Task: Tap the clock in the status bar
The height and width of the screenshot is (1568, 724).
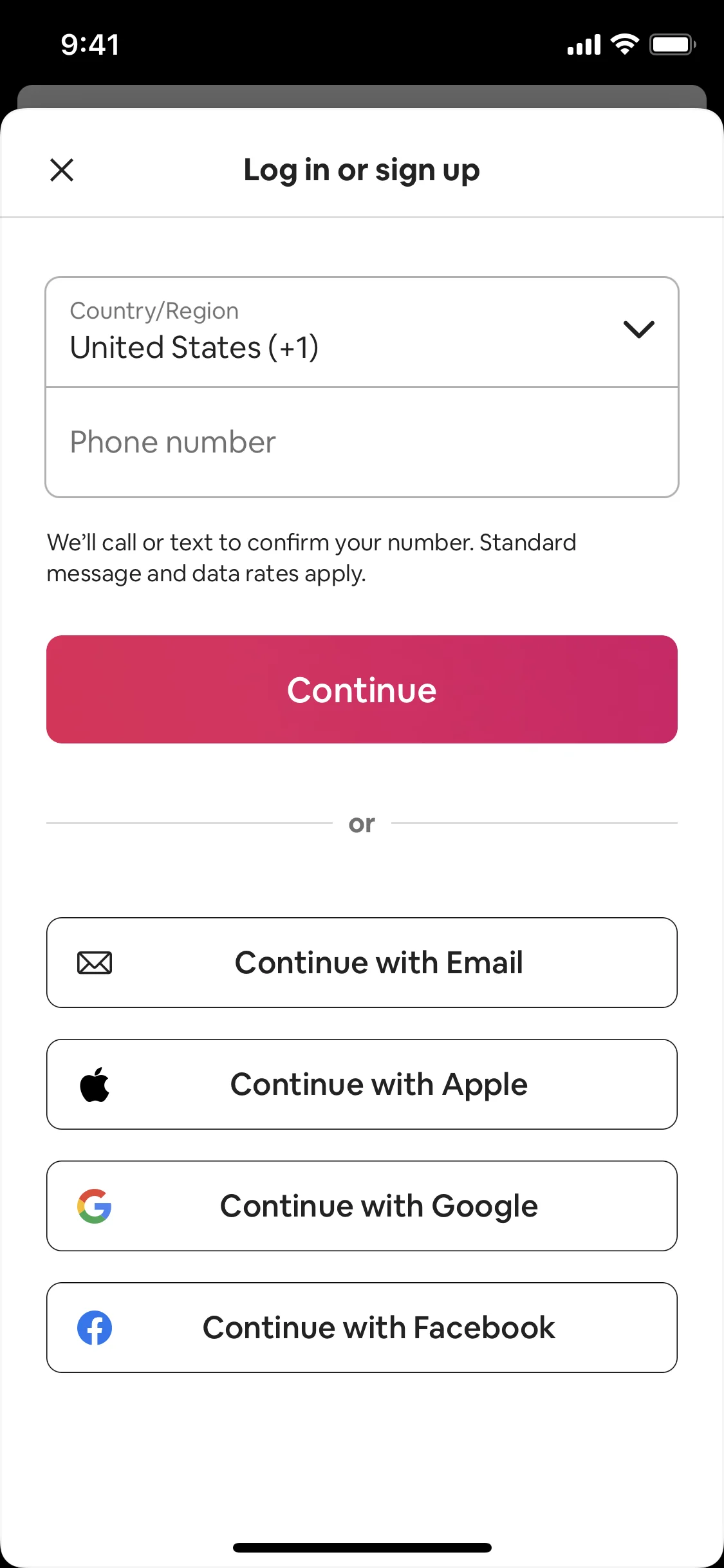Action: coord(89,44)
